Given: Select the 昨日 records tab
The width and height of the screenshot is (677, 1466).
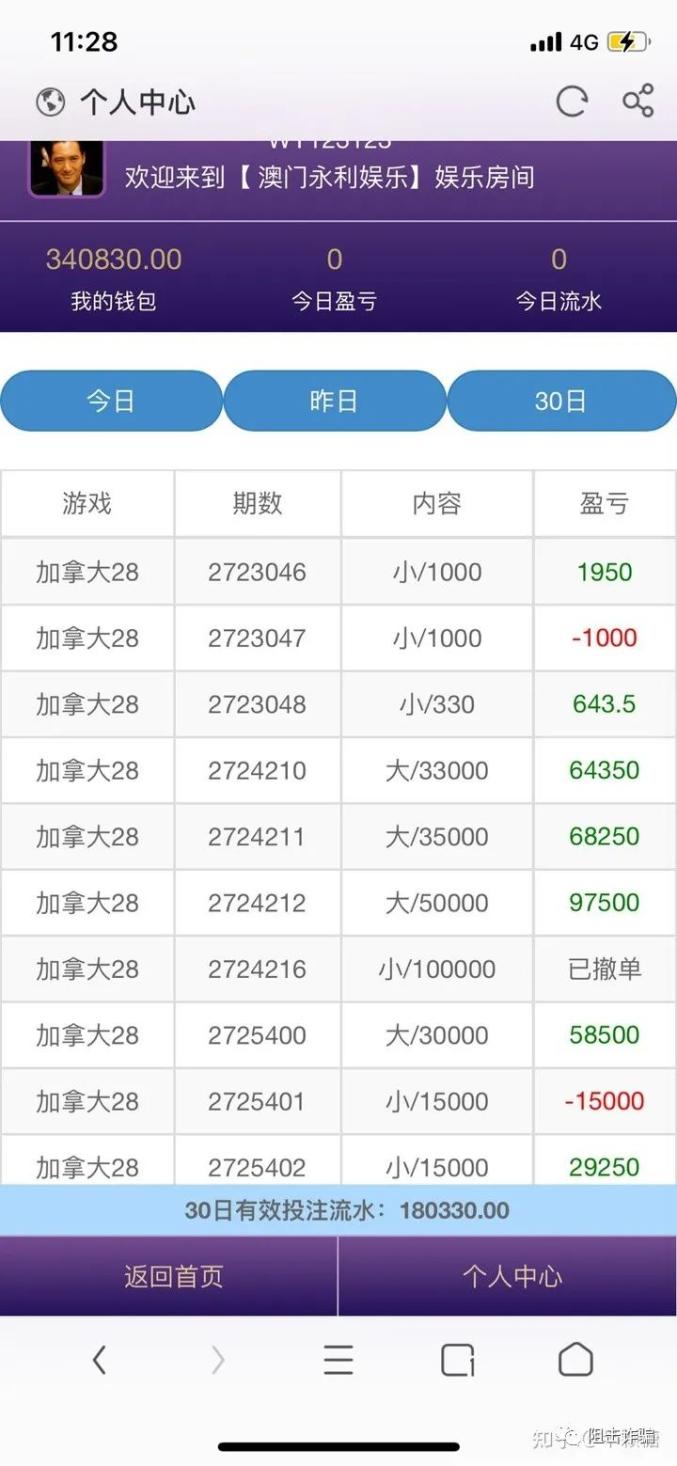Looking at the screenshot, I should pos(334,401).
